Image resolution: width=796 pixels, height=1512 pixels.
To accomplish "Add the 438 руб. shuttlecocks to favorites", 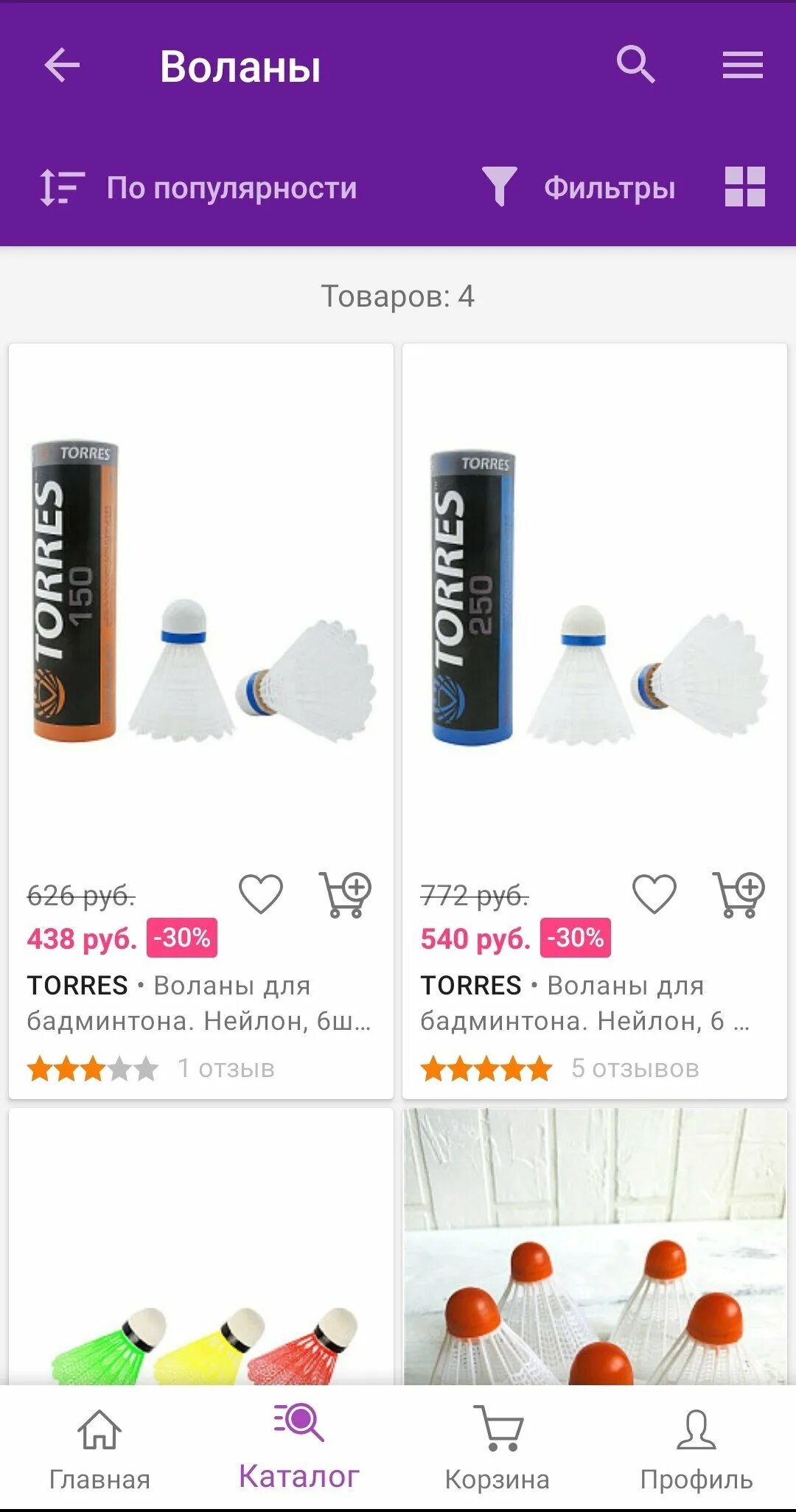I will [x=261, y=893].
